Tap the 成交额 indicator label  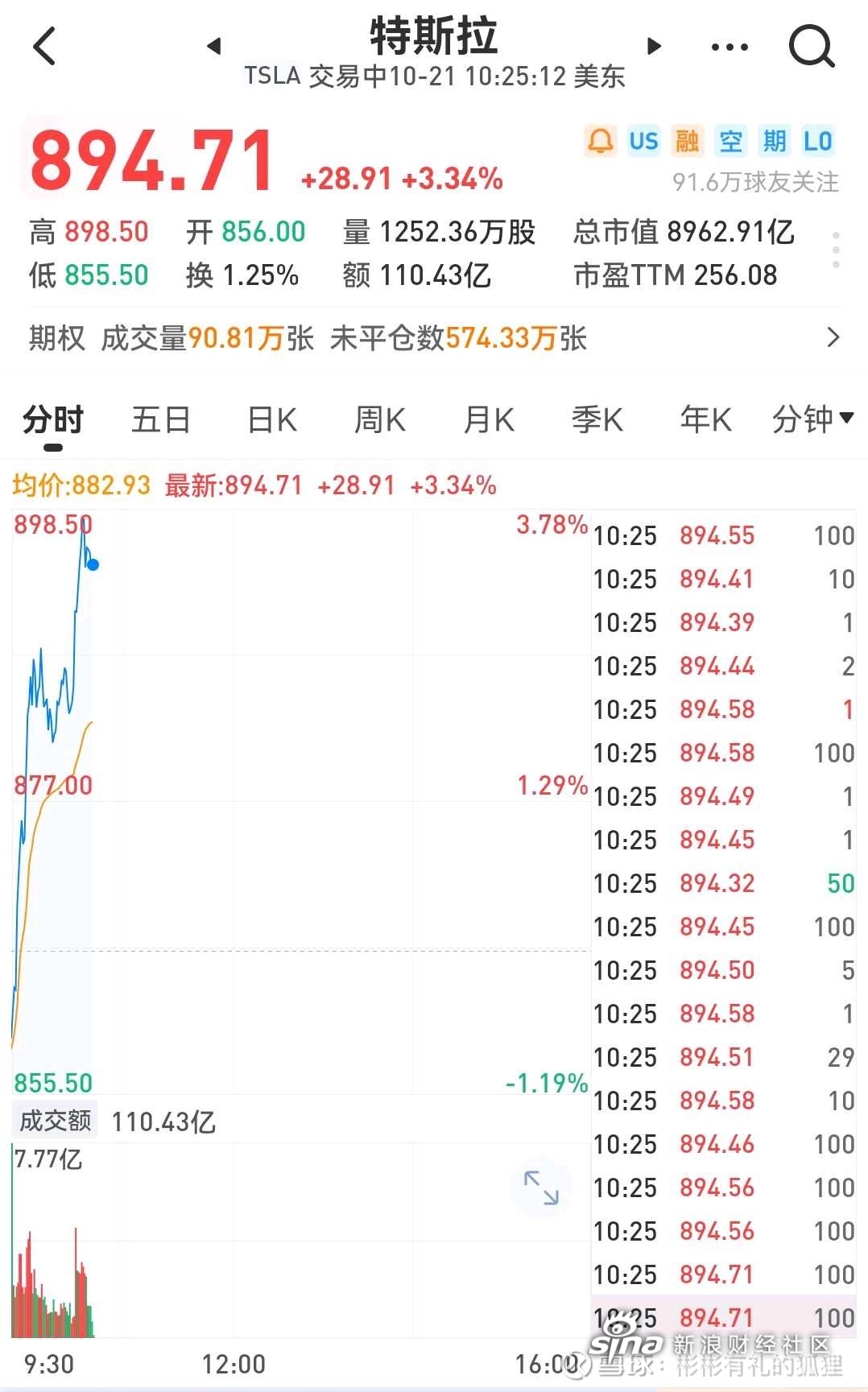(55, 1121)
